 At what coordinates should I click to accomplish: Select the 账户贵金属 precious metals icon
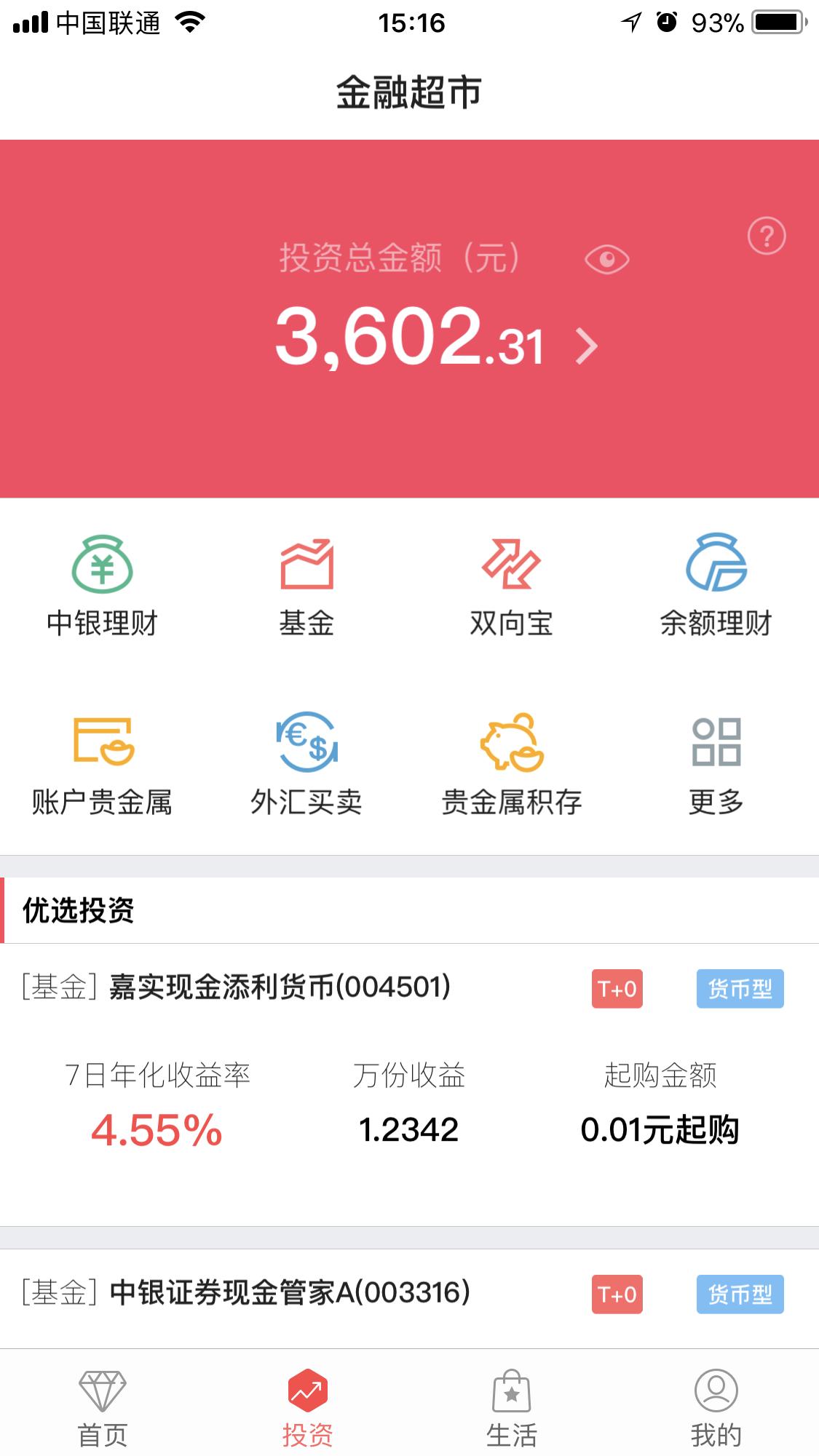coord(103,764)
